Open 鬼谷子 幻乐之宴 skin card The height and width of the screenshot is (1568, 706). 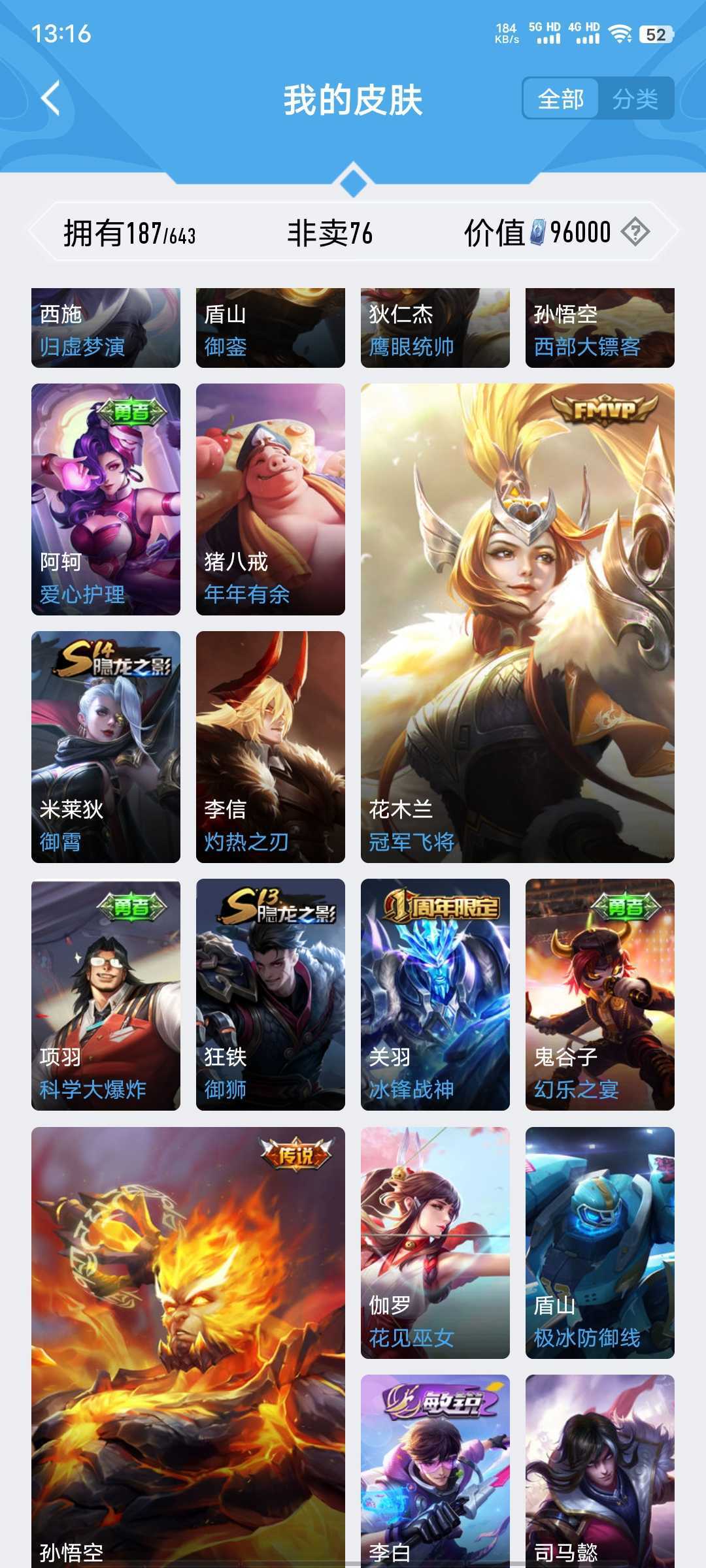[x=600, y=994]
